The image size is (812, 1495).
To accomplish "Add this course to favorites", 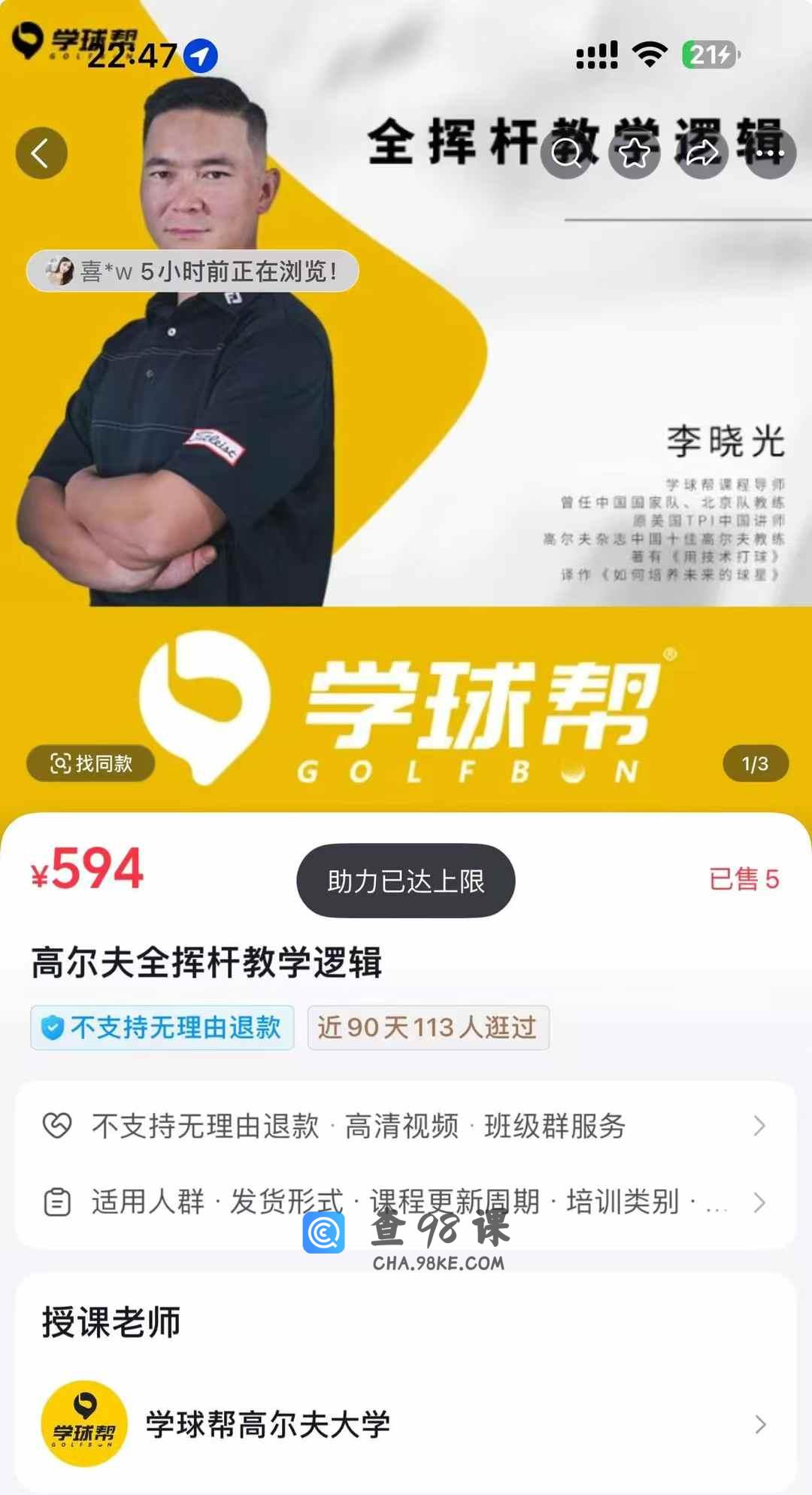I will point(635,153).
